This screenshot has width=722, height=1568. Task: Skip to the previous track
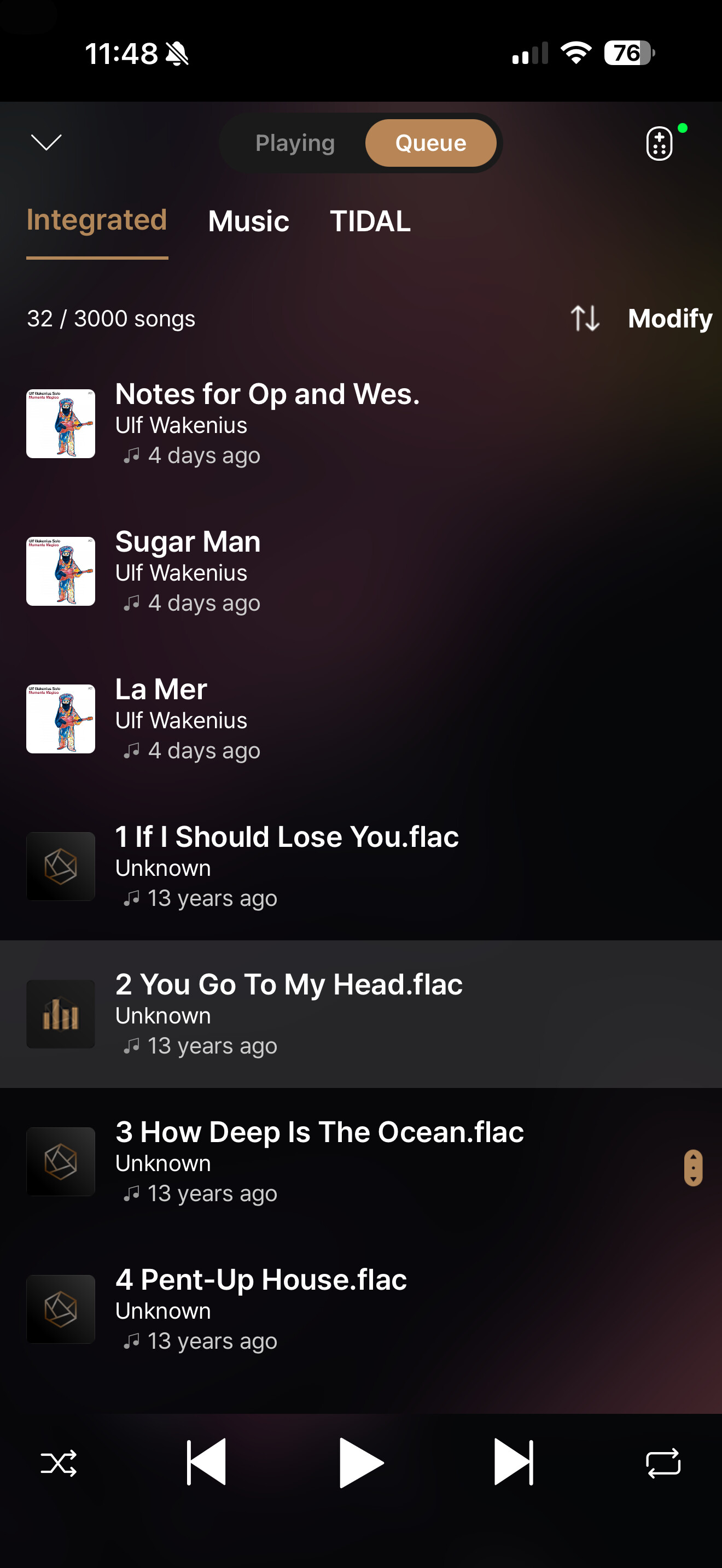coord(206,1462)
